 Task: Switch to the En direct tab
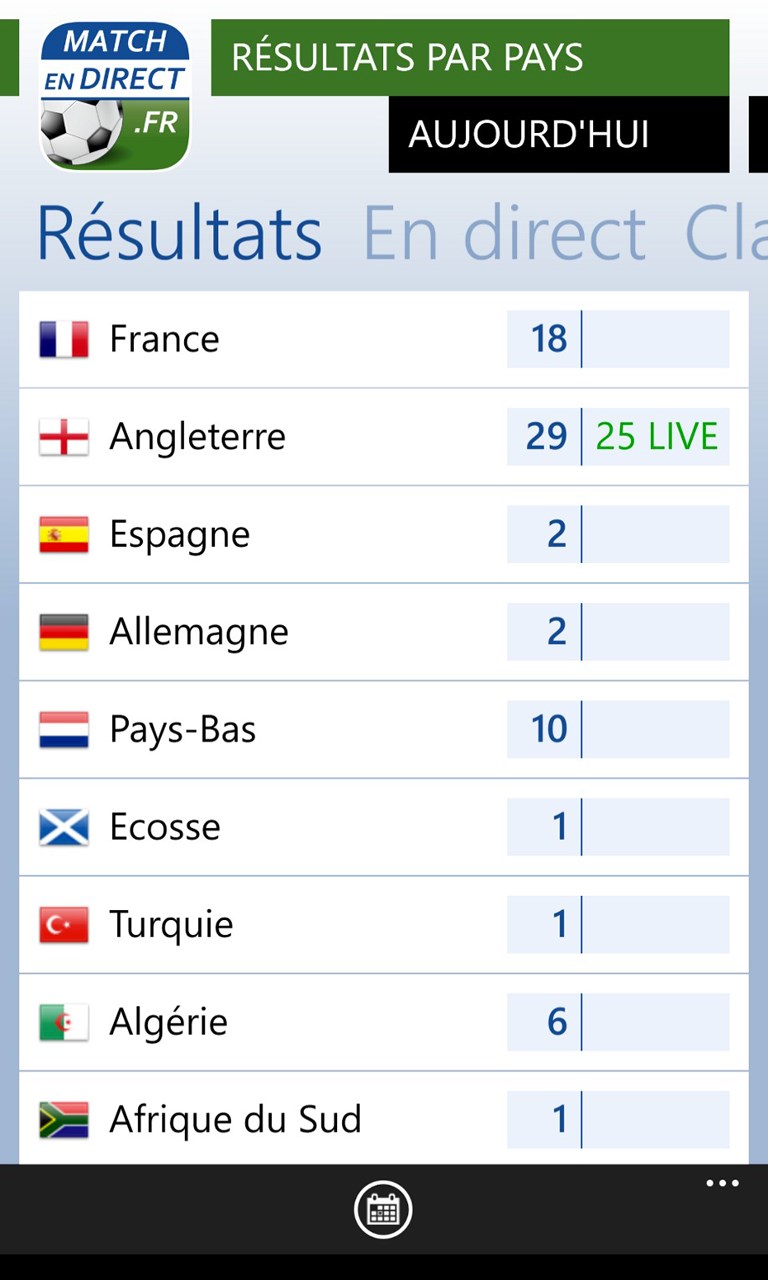click(x=504, y=234)
